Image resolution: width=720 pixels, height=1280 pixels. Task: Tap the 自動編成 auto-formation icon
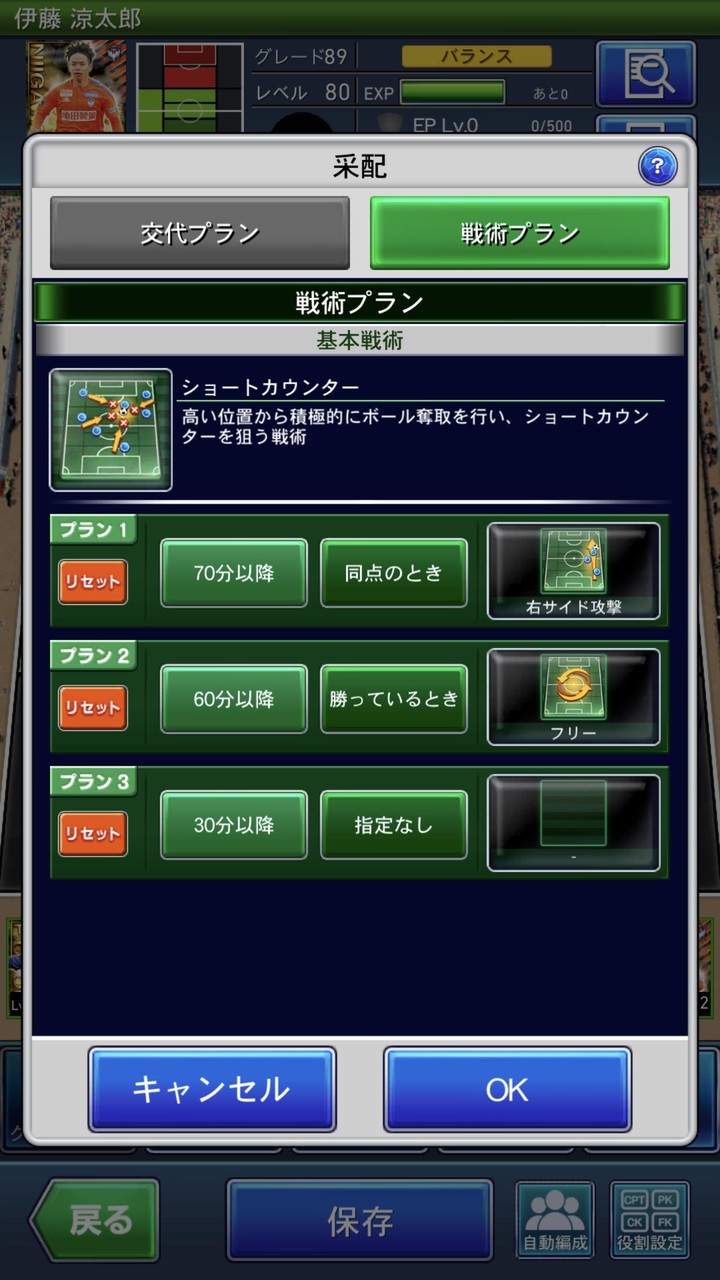(554, 1218)
